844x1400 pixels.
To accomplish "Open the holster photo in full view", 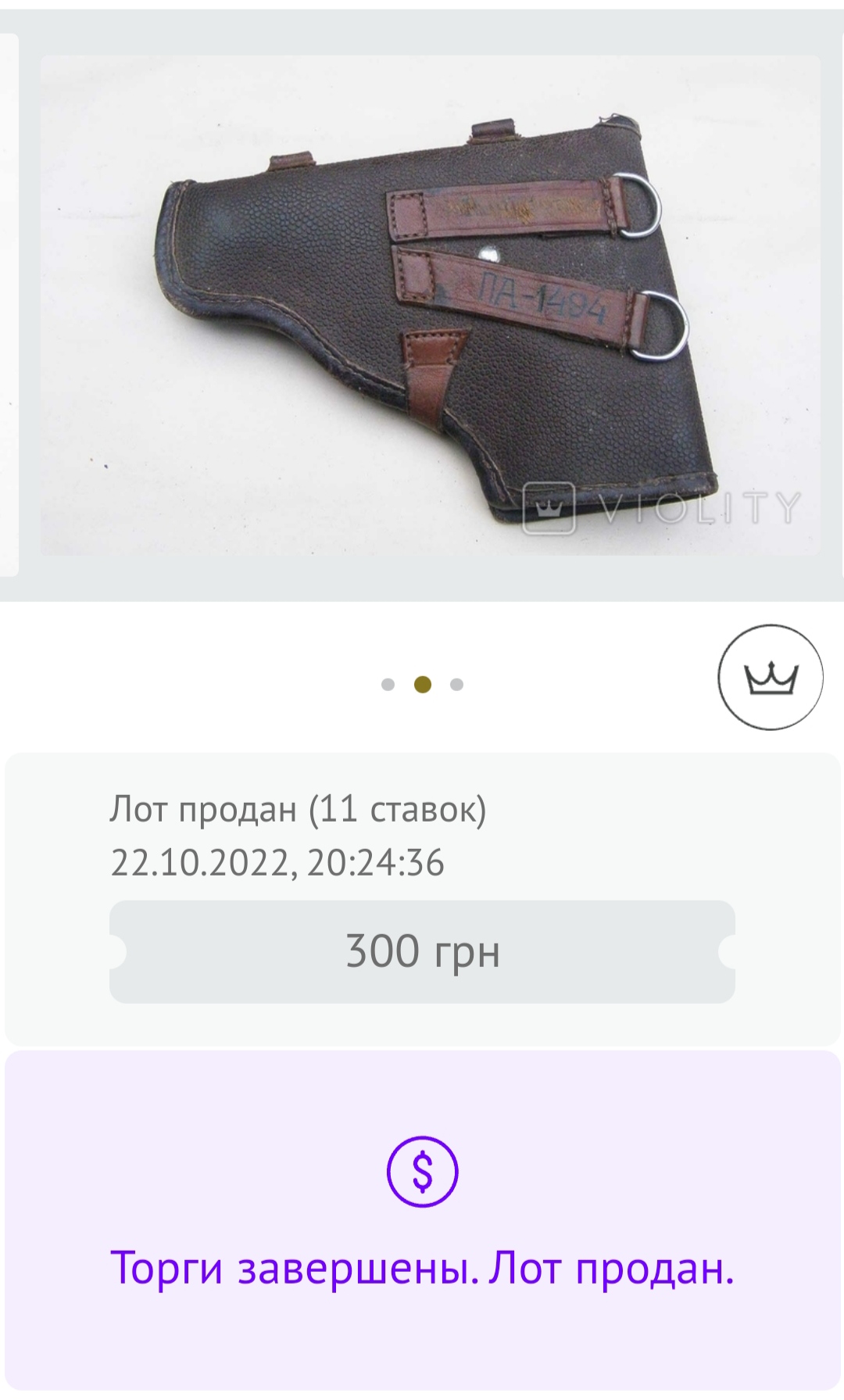I will pyautogui.click(x=431, y=305).
